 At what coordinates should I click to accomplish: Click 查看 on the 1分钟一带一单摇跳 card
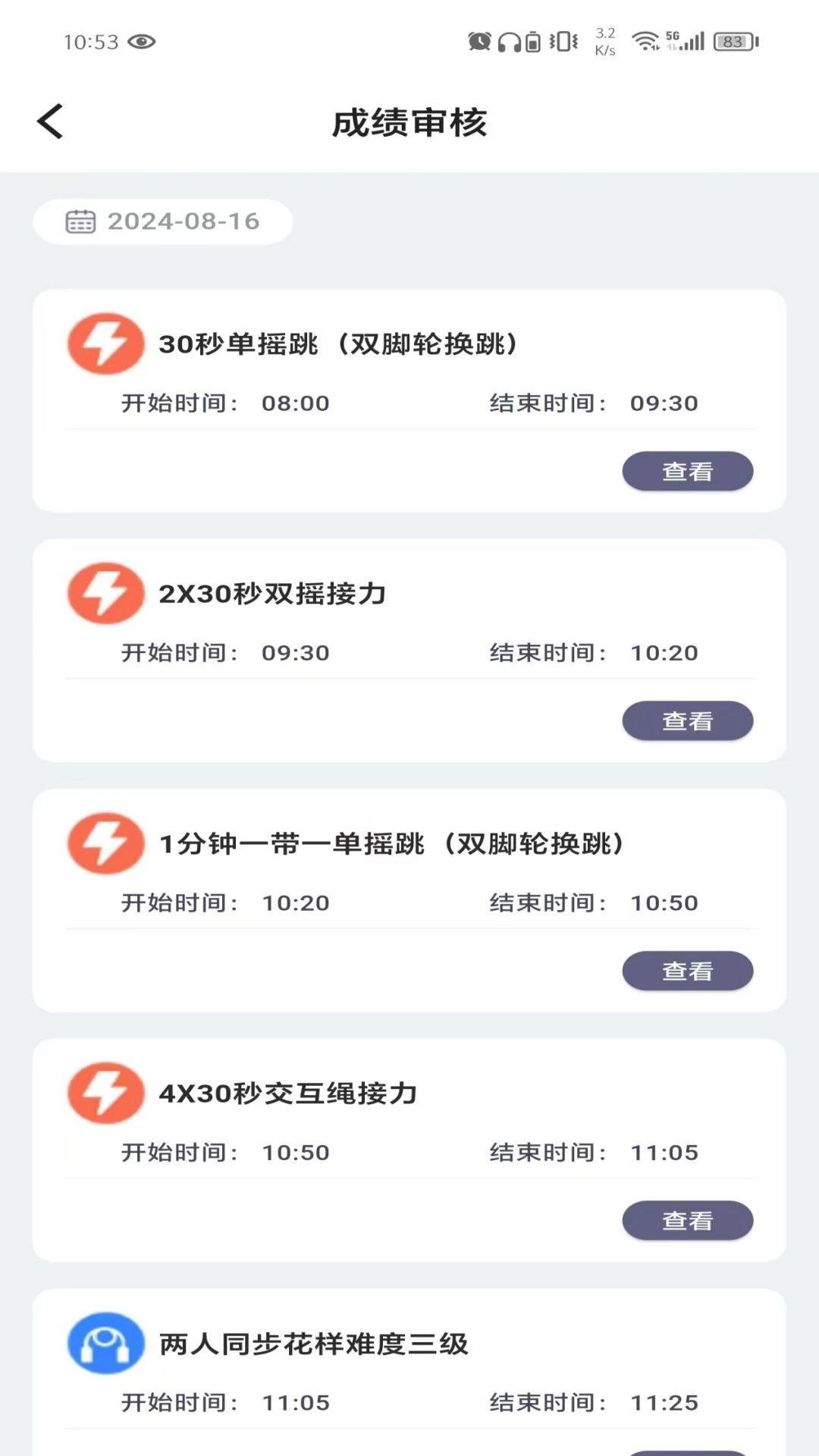tap(687, 970)
